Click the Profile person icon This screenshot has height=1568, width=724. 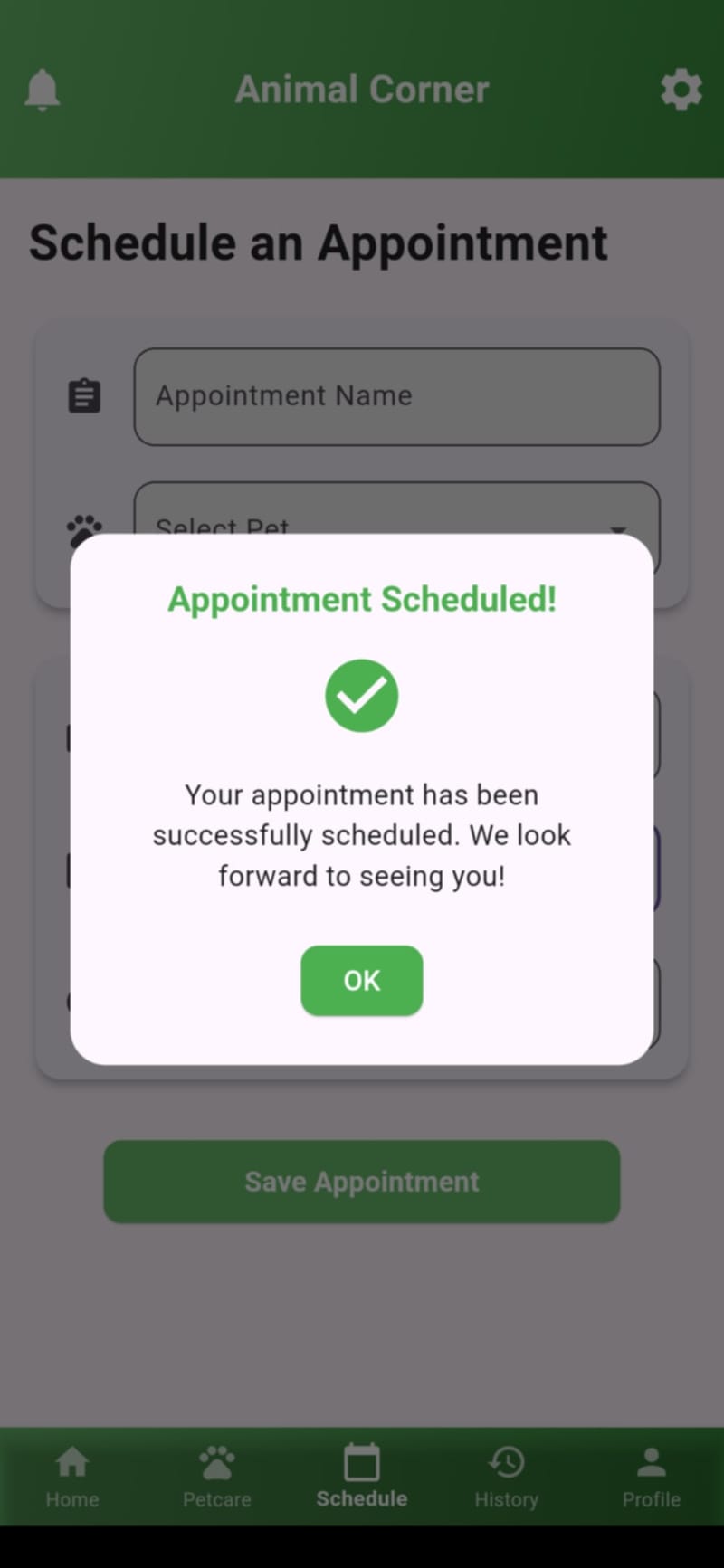point(652,1460)
